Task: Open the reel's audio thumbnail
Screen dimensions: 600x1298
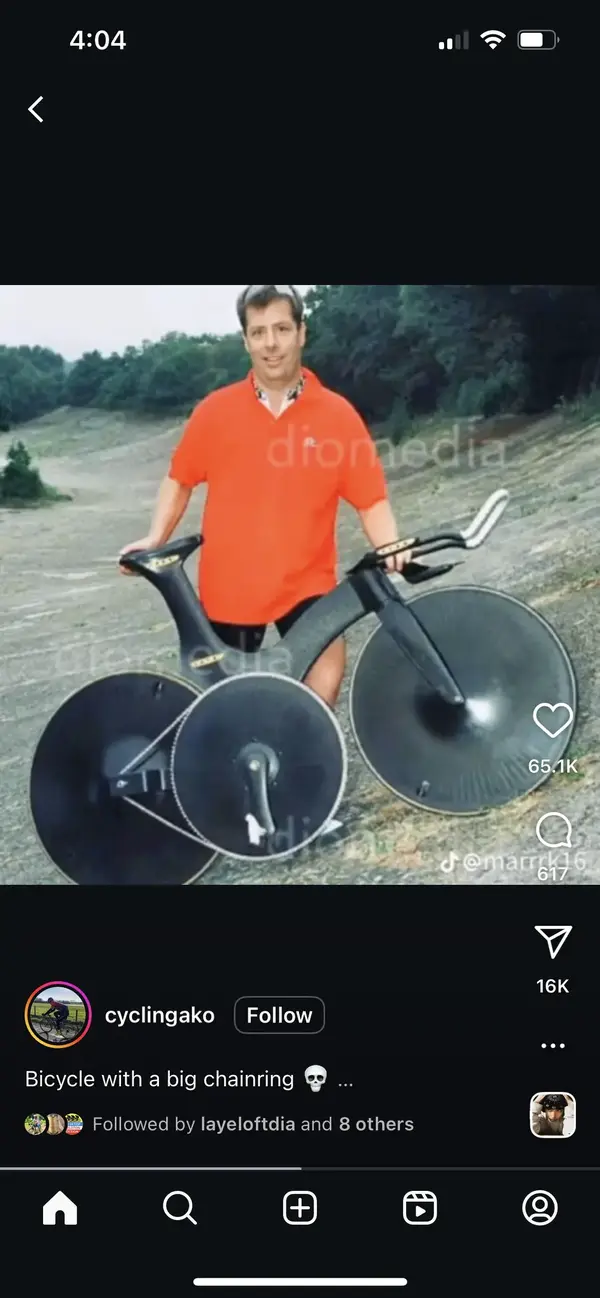Action: pos(553,1115)
